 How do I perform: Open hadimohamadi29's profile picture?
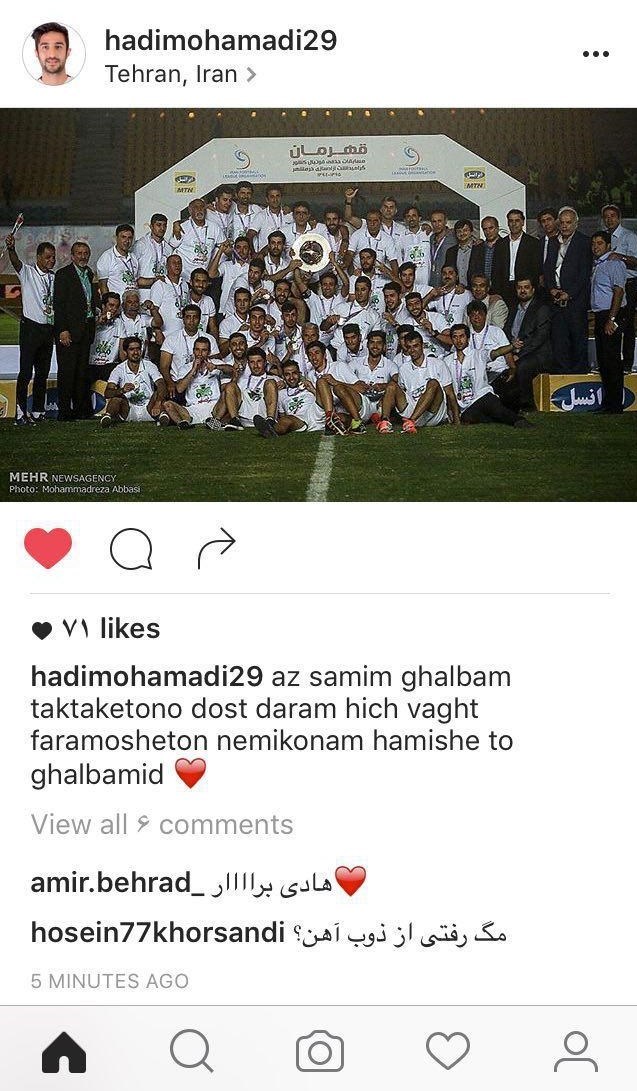pos(54,54)
